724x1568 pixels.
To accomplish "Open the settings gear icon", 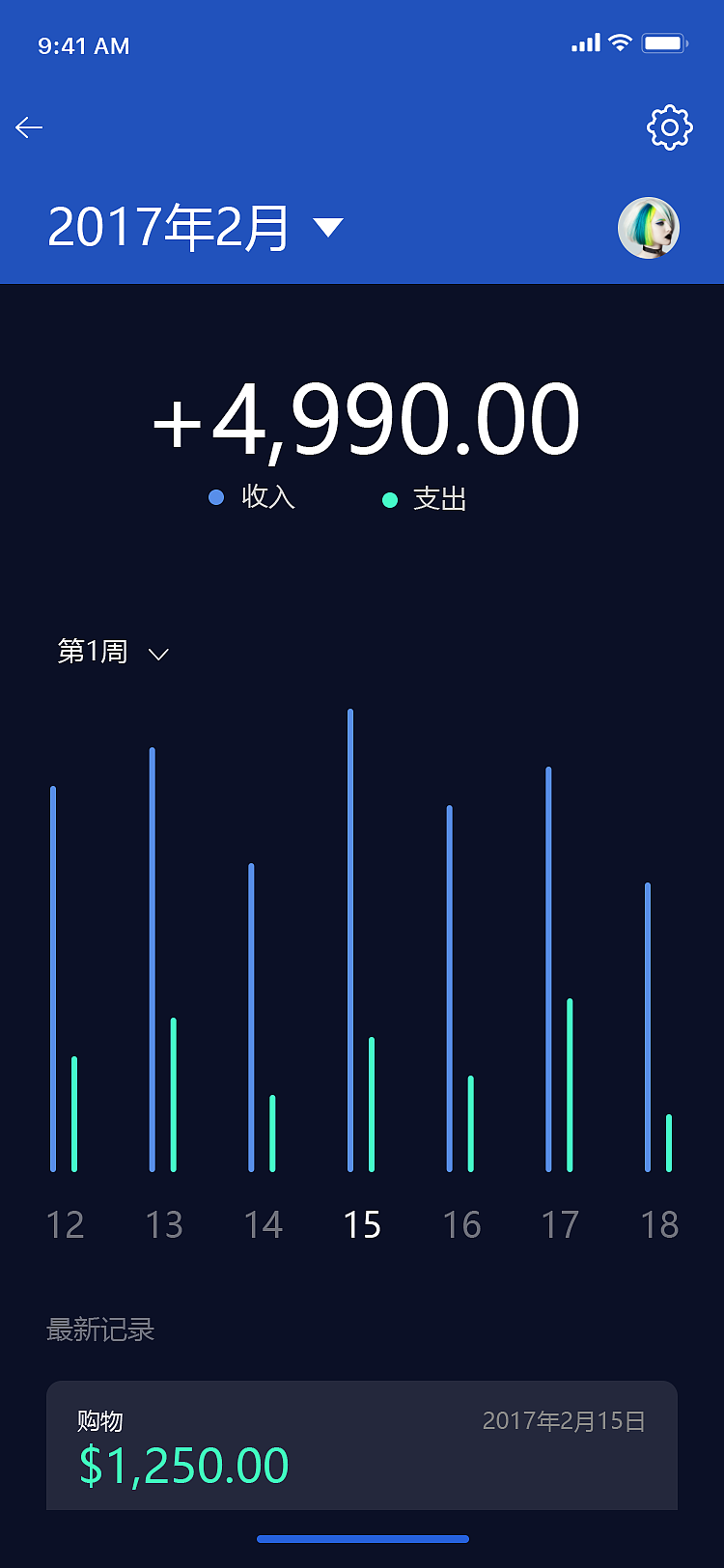I will 668,126.
